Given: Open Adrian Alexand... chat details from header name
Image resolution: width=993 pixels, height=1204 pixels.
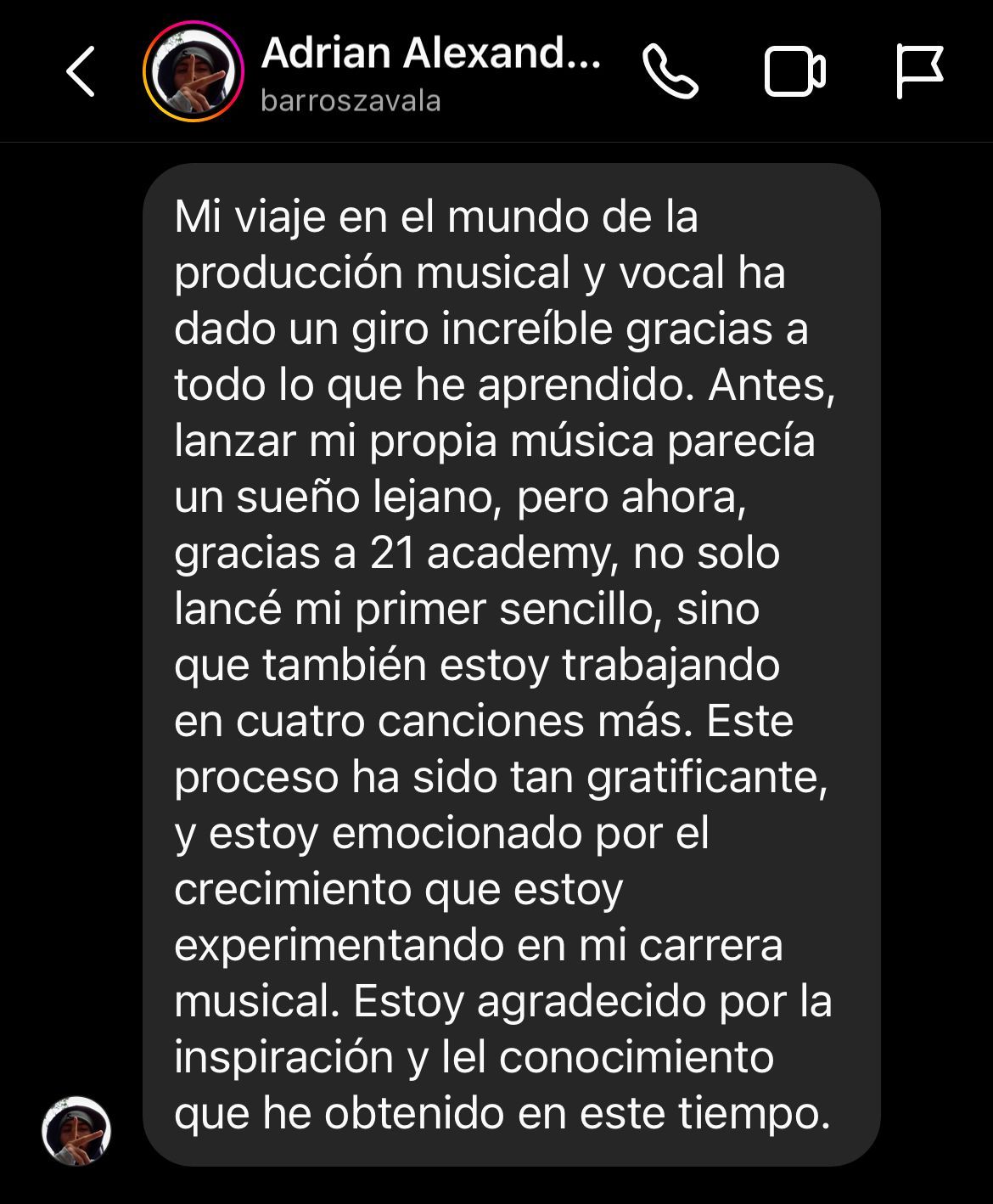Looking at the screenshot, I should coord(431,55).
